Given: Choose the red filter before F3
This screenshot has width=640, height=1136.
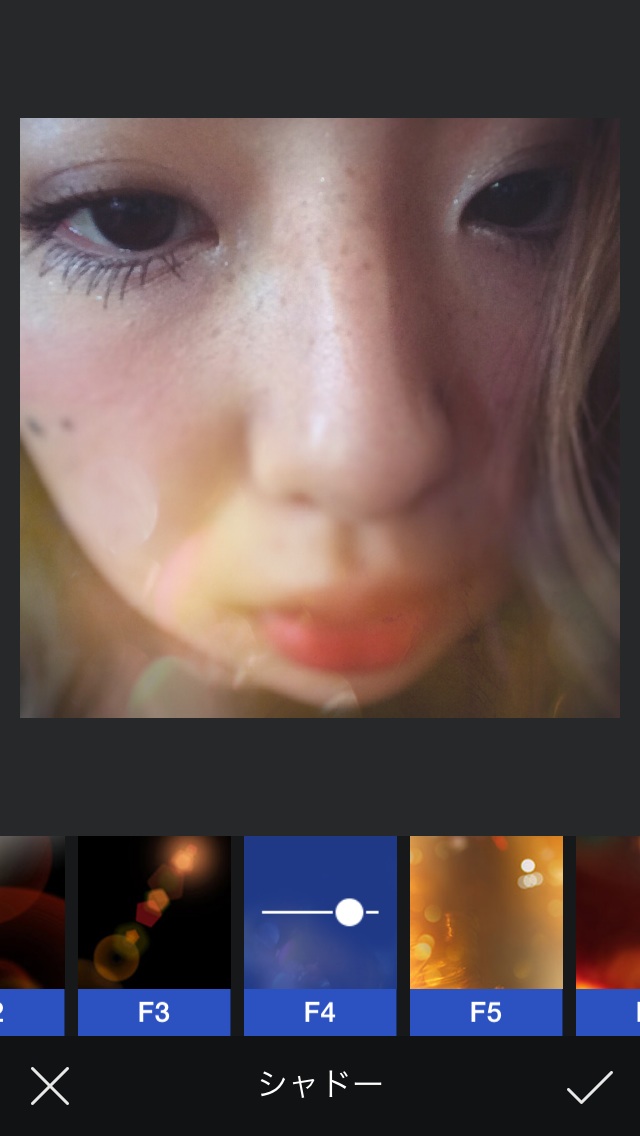Looking at the screenshot, I should tap(30, 932).
